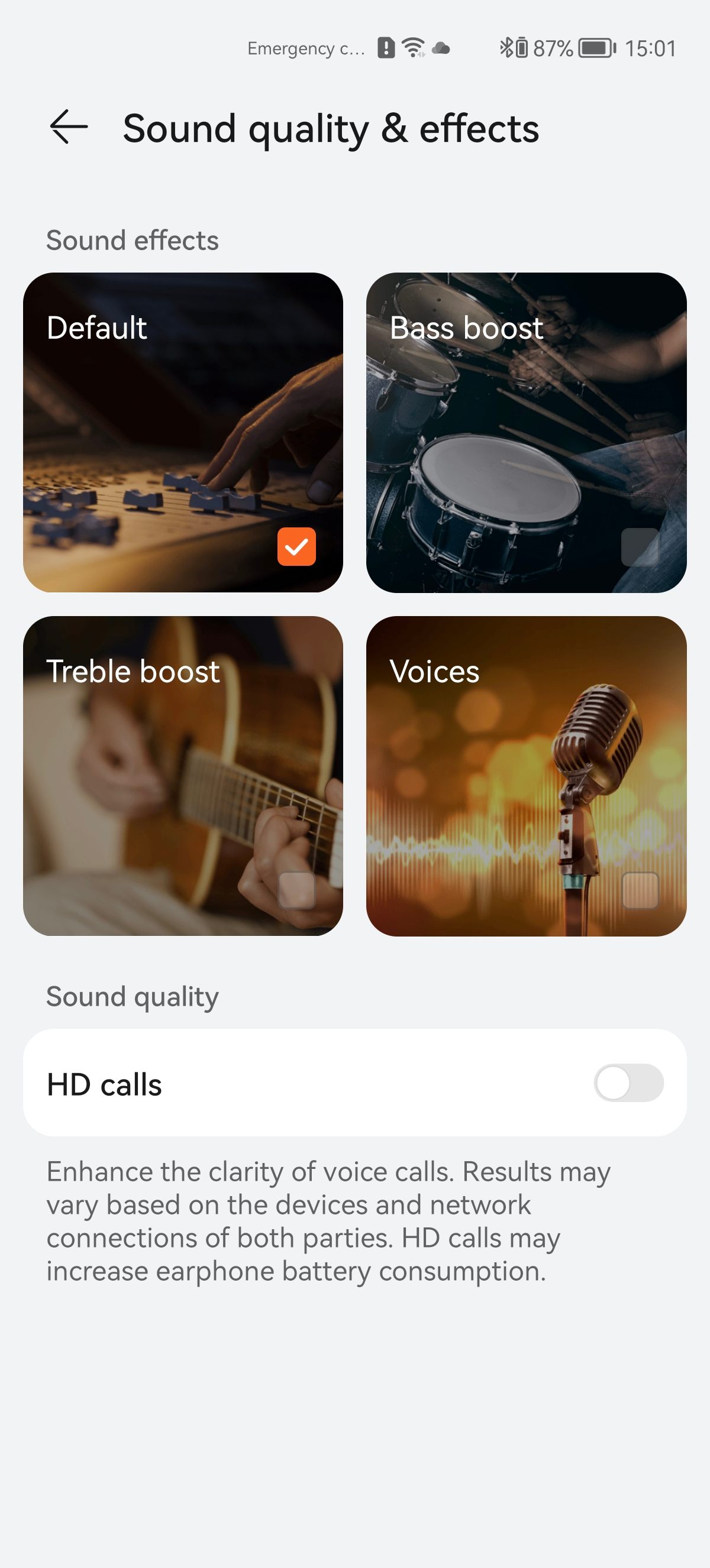
Task: Pick the Treble boost sound effect
Action: 183,776
